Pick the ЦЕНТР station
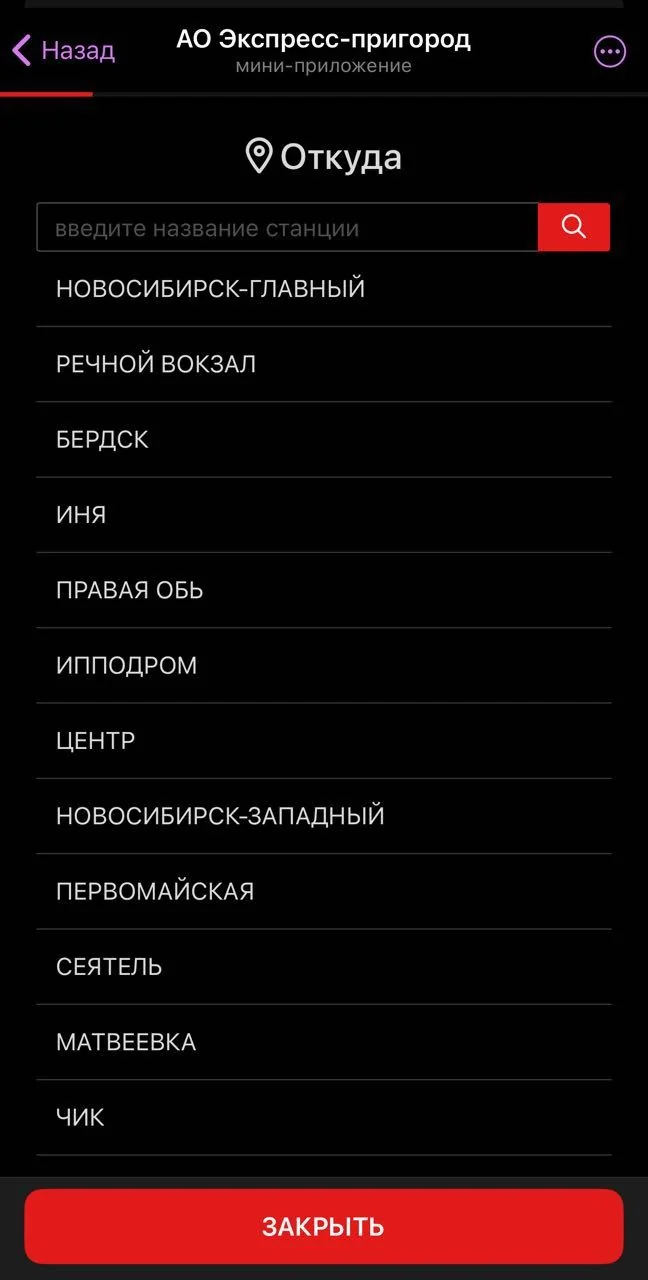The image size is (648, 1280). (324, 741)
